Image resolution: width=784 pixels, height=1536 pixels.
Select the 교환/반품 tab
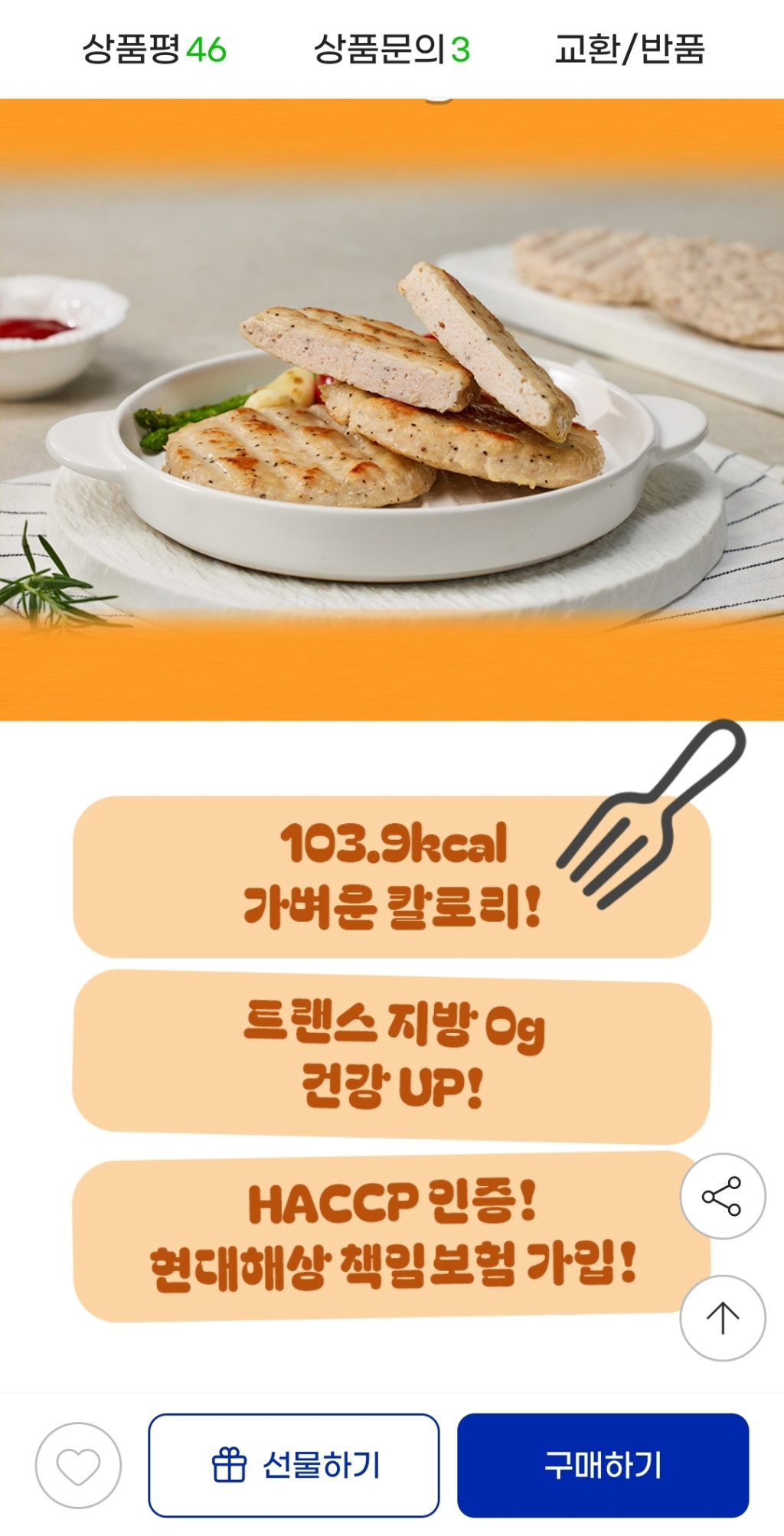coord(629,50)
